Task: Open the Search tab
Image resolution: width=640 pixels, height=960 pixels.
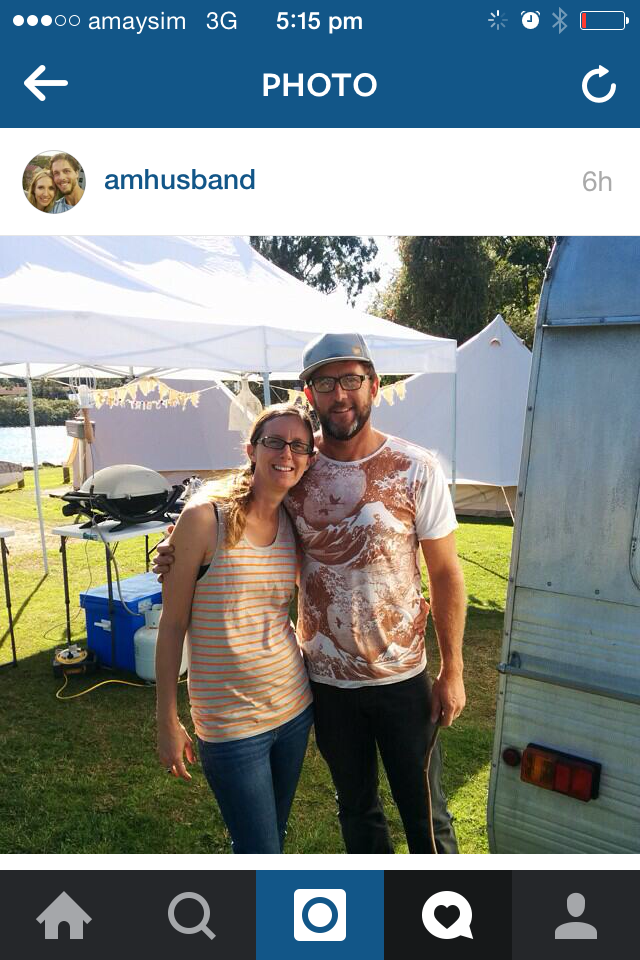Action: click(191, 915)
